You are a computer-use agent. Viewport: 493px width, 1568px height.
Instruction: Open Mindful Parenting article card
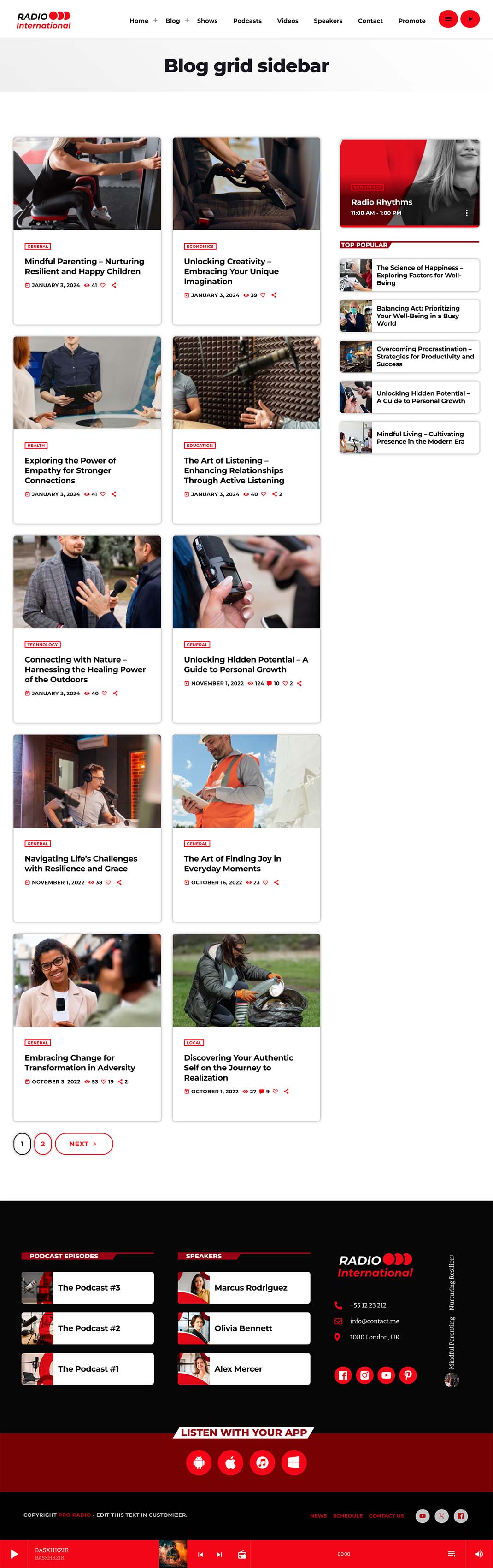tap(84, 266)
